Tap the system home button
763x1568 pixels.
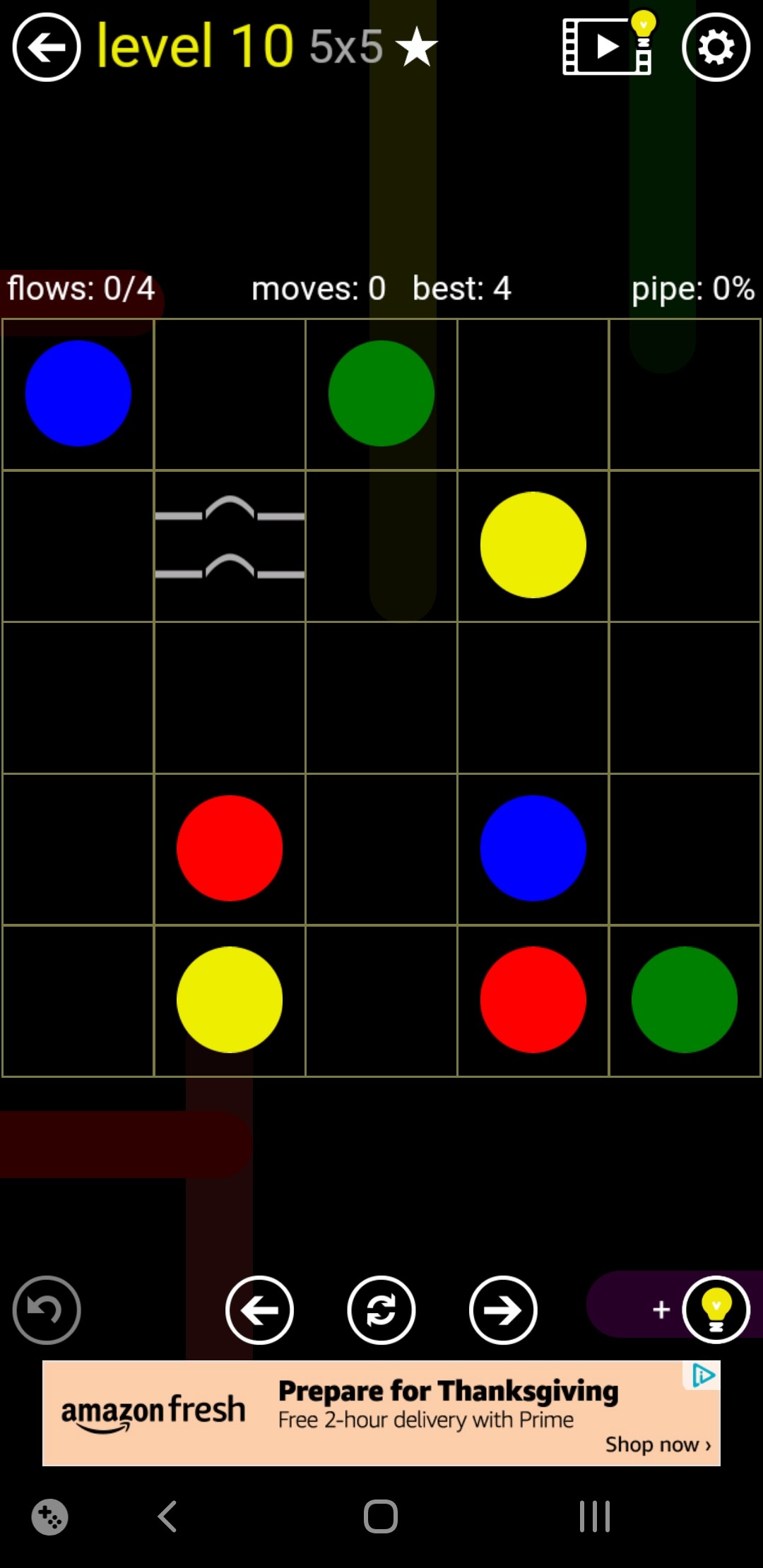[381, 1516]
